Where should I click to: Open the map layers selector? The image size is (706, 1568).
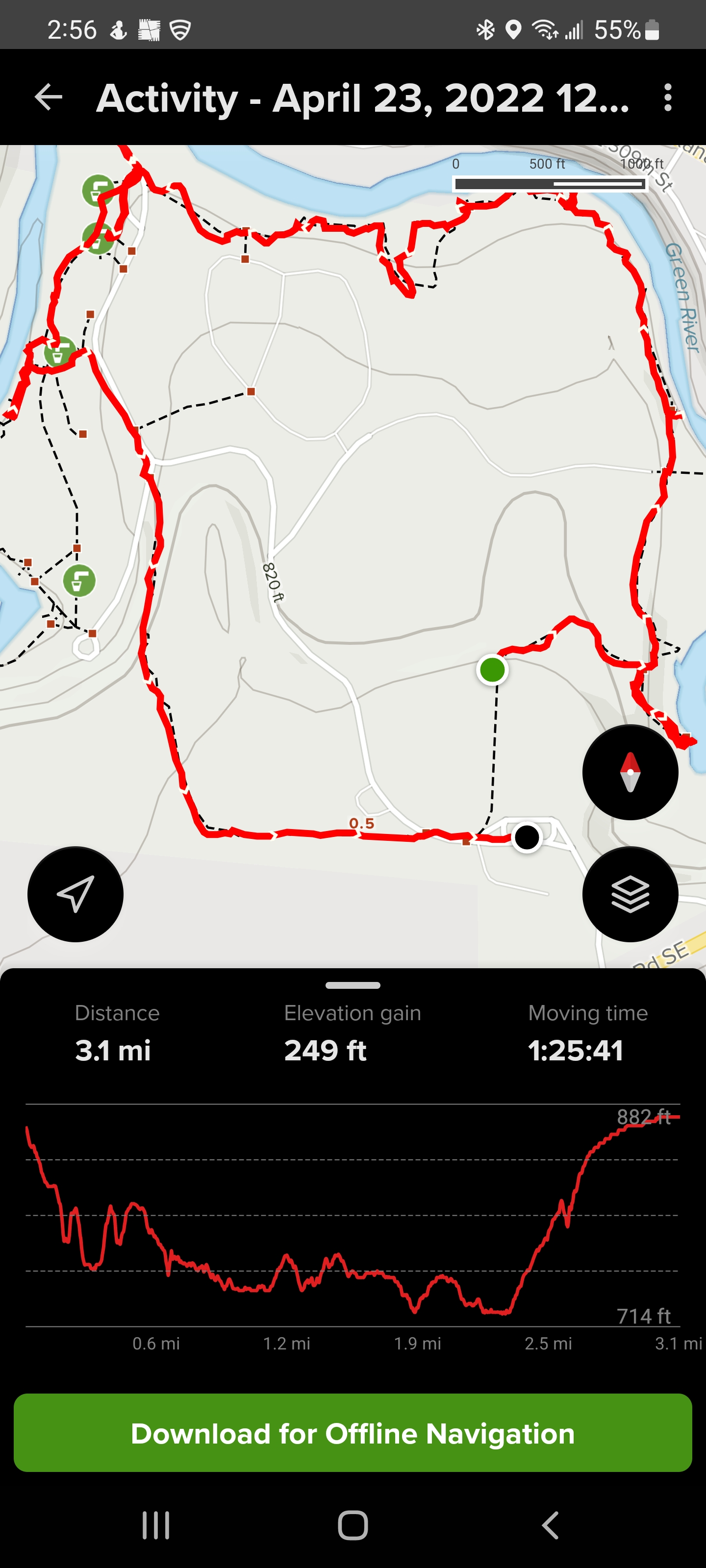(630, 894)
